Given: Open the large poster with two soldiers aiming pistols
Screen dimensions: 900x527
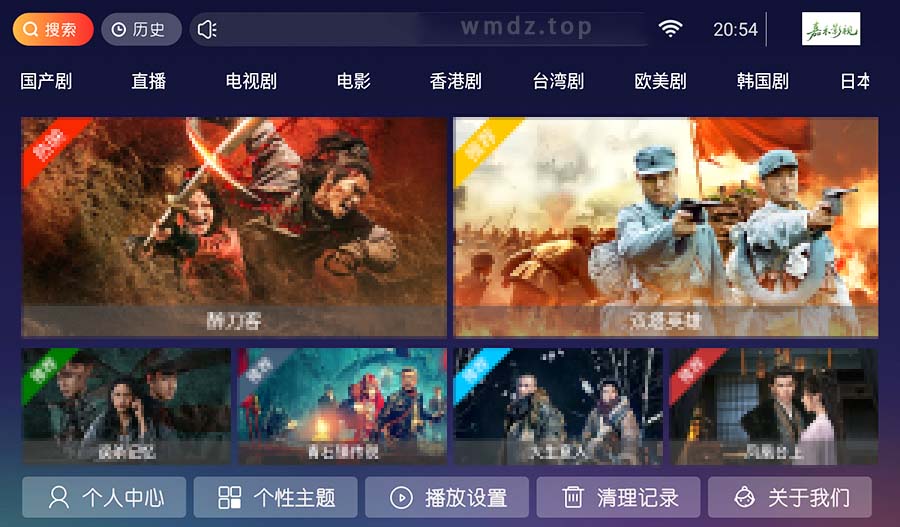Looking at the screenshot, I should click(x=666, y=227).
